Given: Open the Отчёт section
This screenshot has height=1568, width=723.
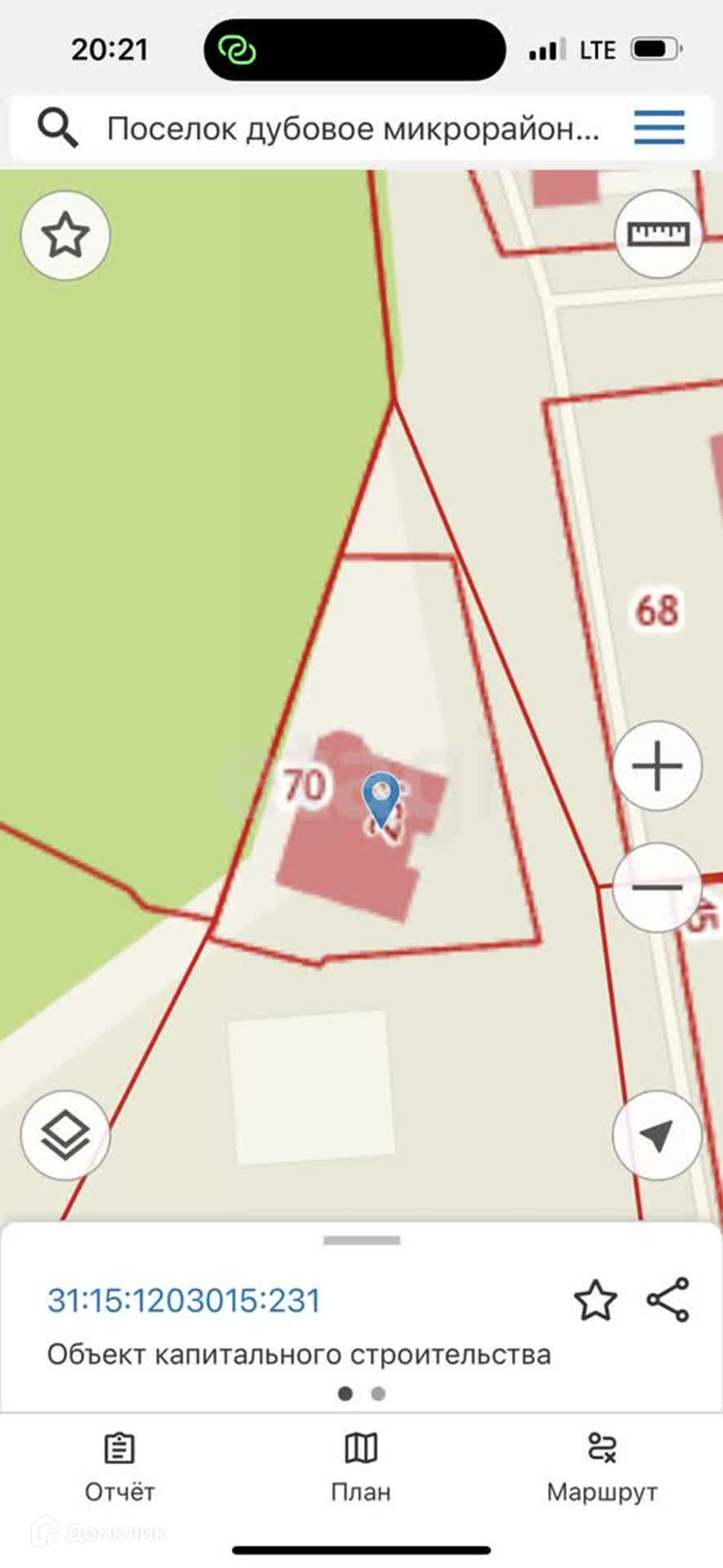Looking at the screenshot, I should point(119,1468).
